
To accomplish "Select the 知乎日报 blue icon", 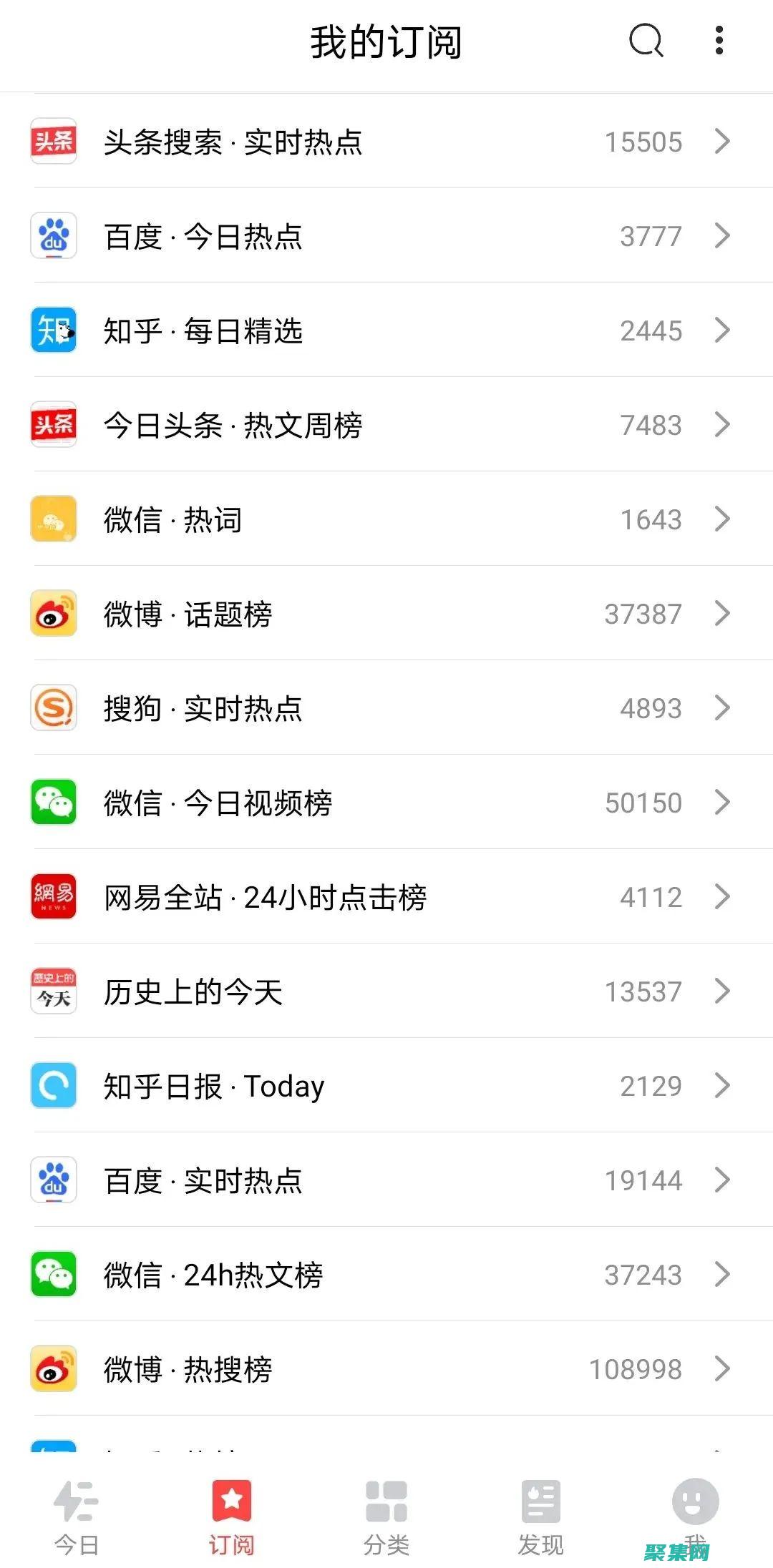I will pos(54,1085).
